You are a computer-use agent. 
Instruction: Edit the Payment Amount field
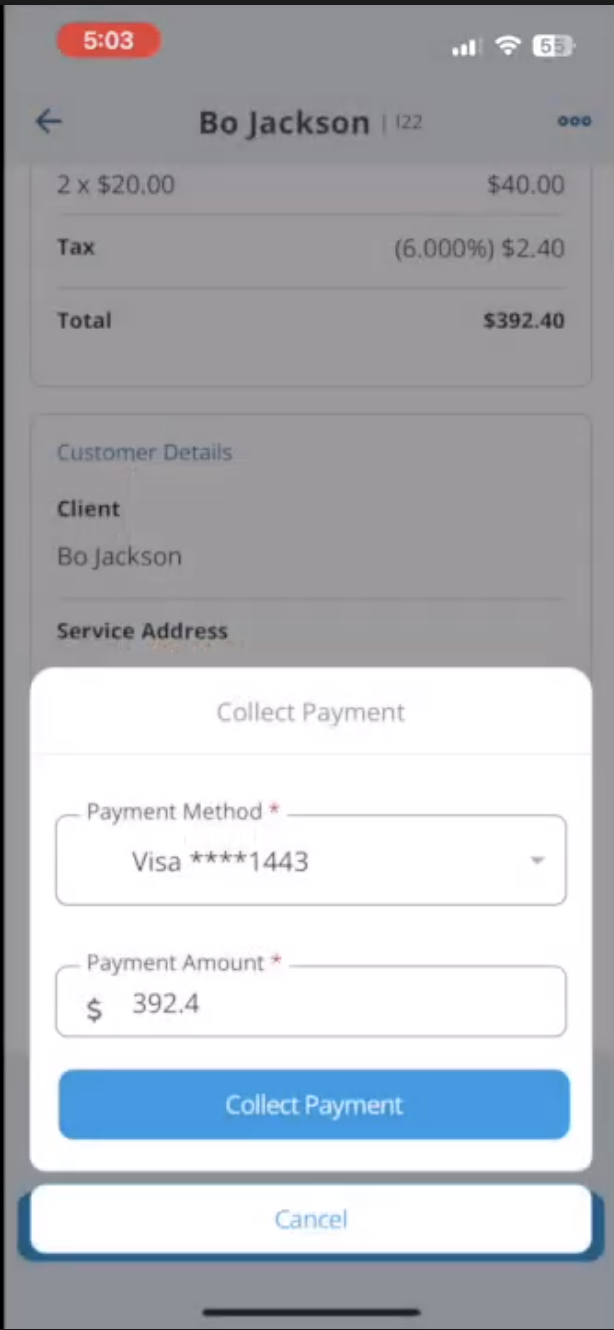click(330, 1004)
